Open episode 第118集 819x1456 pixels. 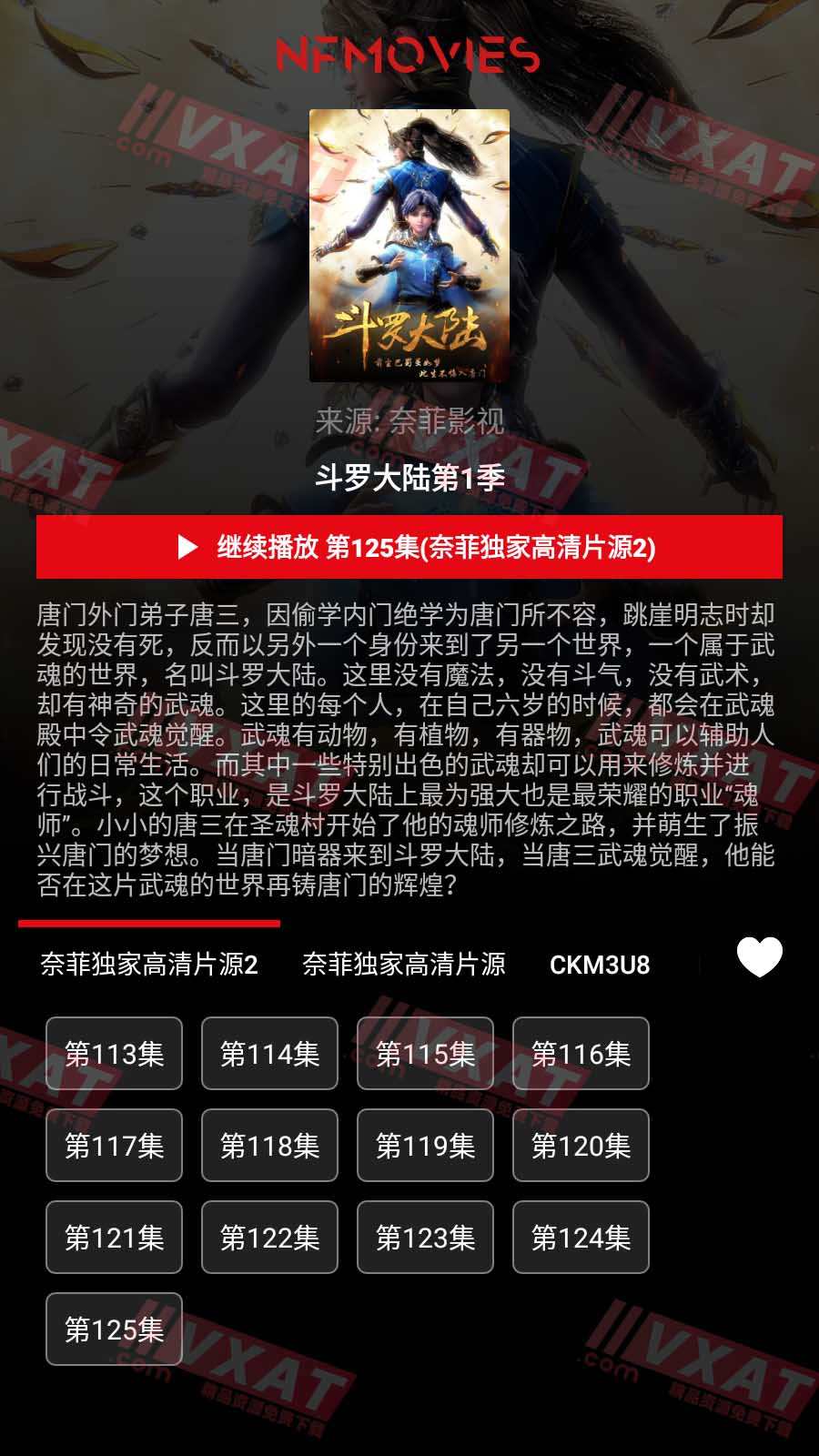click(269, 1146)
